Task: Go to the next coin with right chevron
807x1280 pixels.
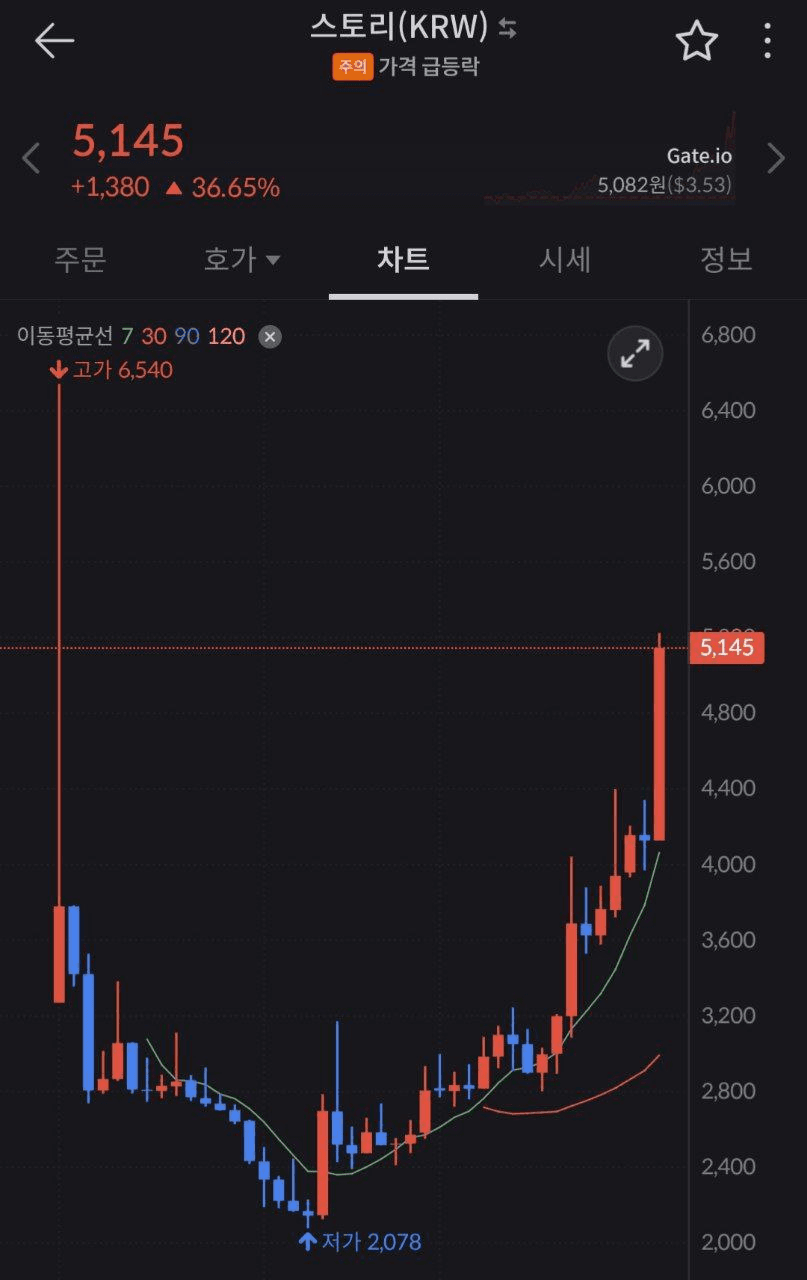Action: [776, 158]
